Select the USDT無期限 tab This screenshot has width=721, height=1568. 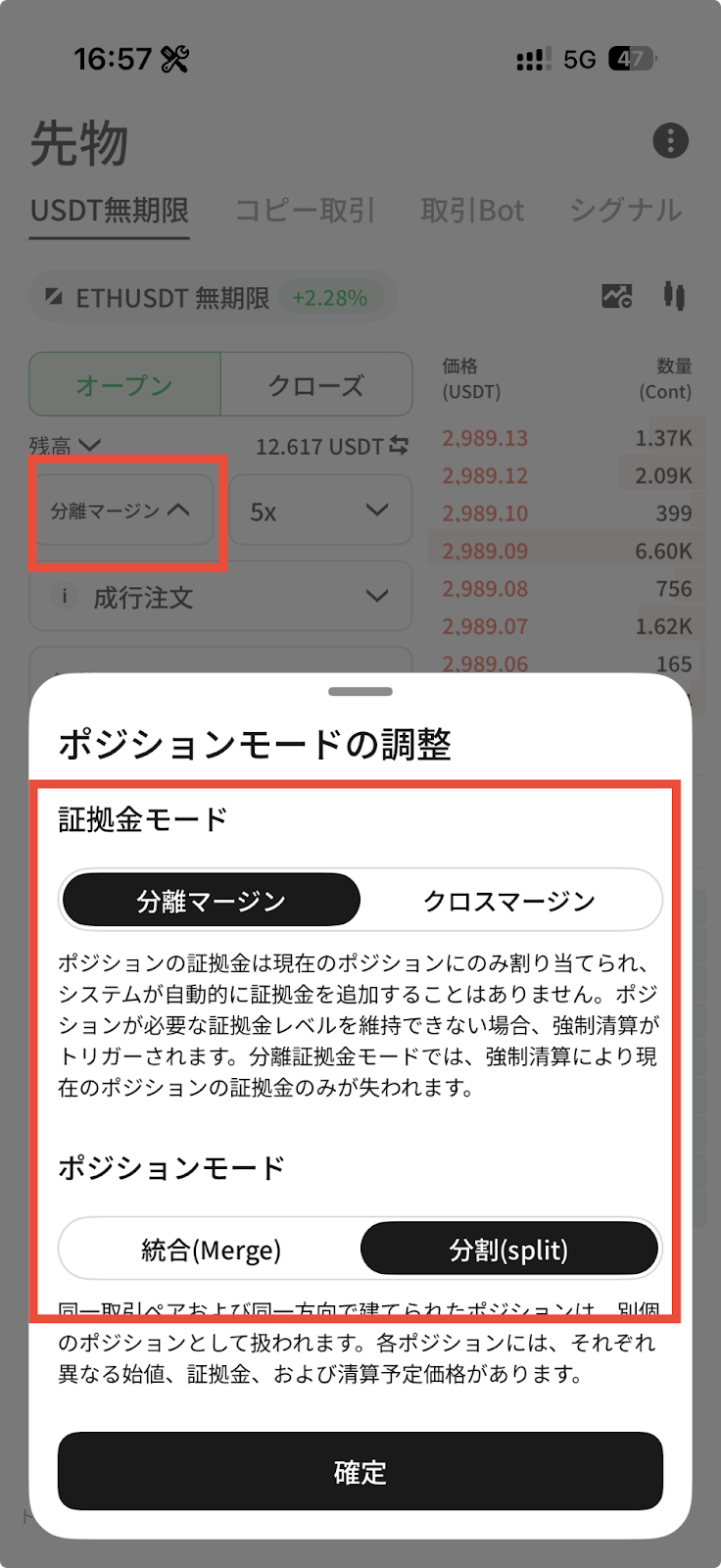pyautogui.click(x=110, y=211)
